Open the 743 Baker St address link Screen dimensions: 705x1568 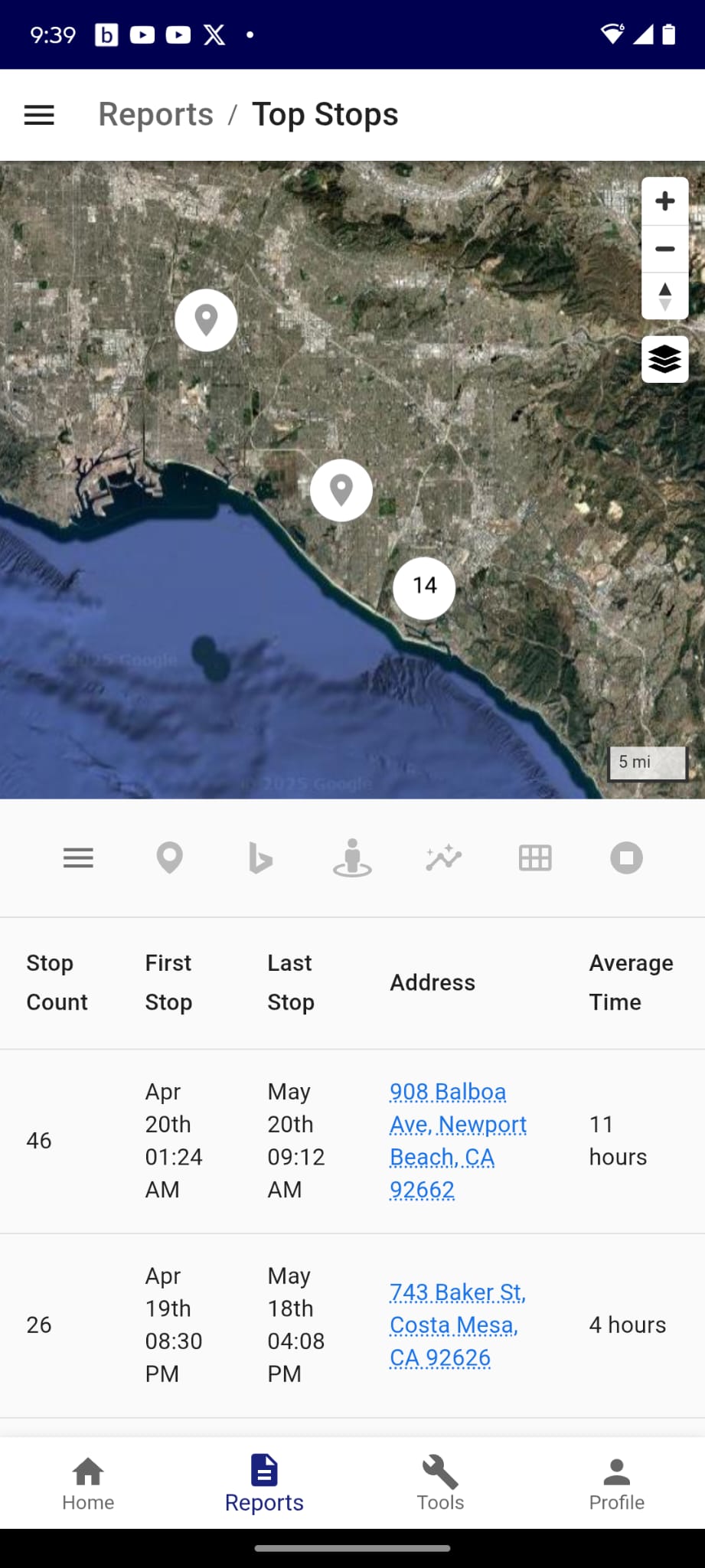click(457, 1324)
